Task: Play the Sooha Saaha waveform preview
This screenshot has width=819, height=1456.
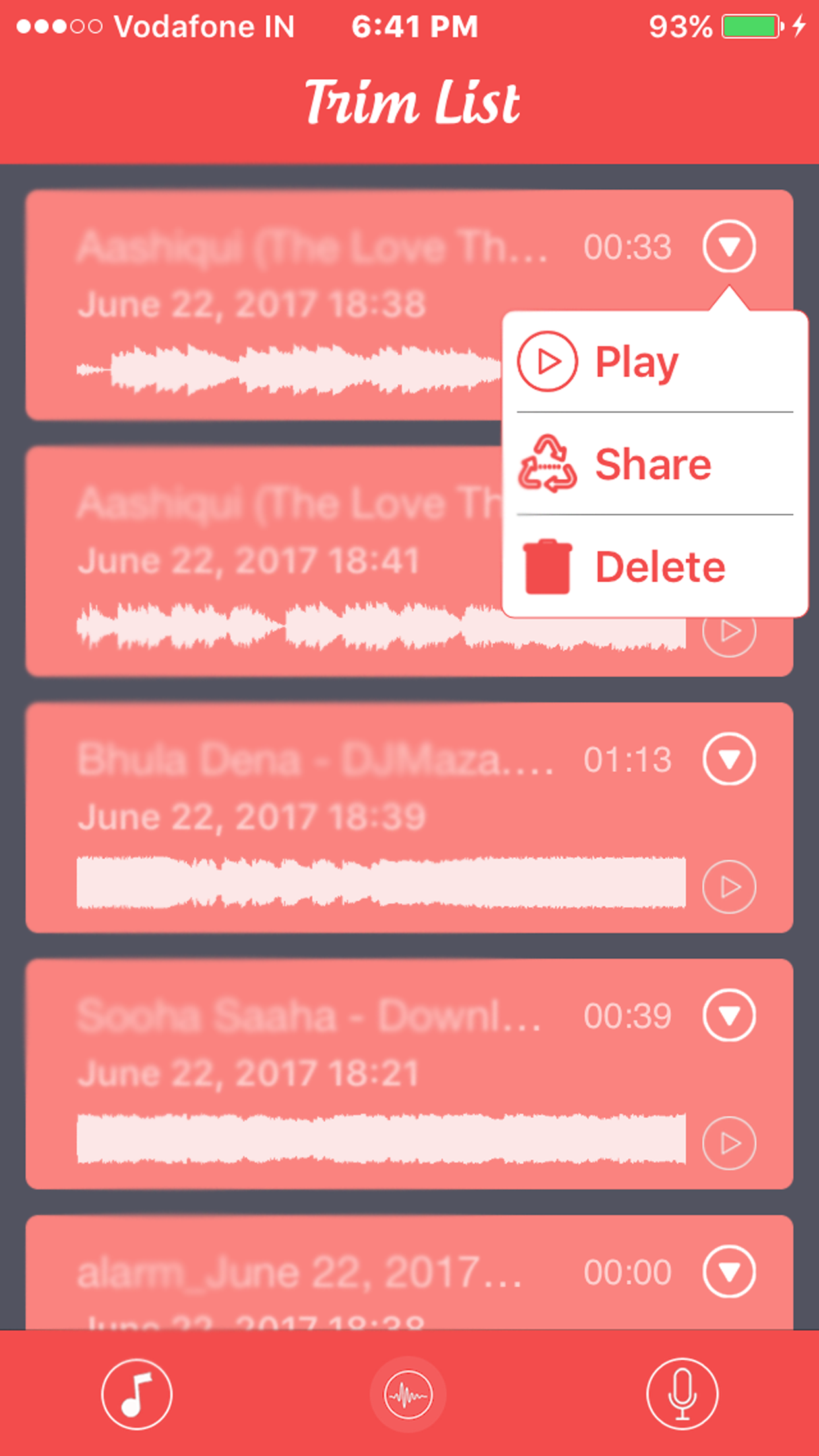Action: point(729,1145)
